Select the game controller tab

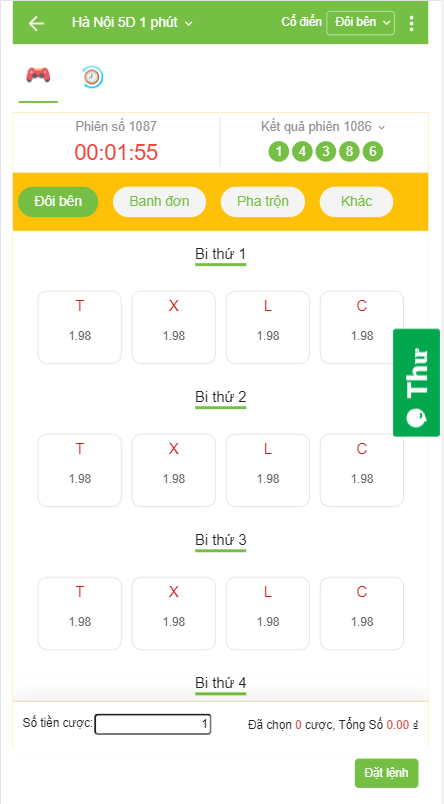[38, 75]
